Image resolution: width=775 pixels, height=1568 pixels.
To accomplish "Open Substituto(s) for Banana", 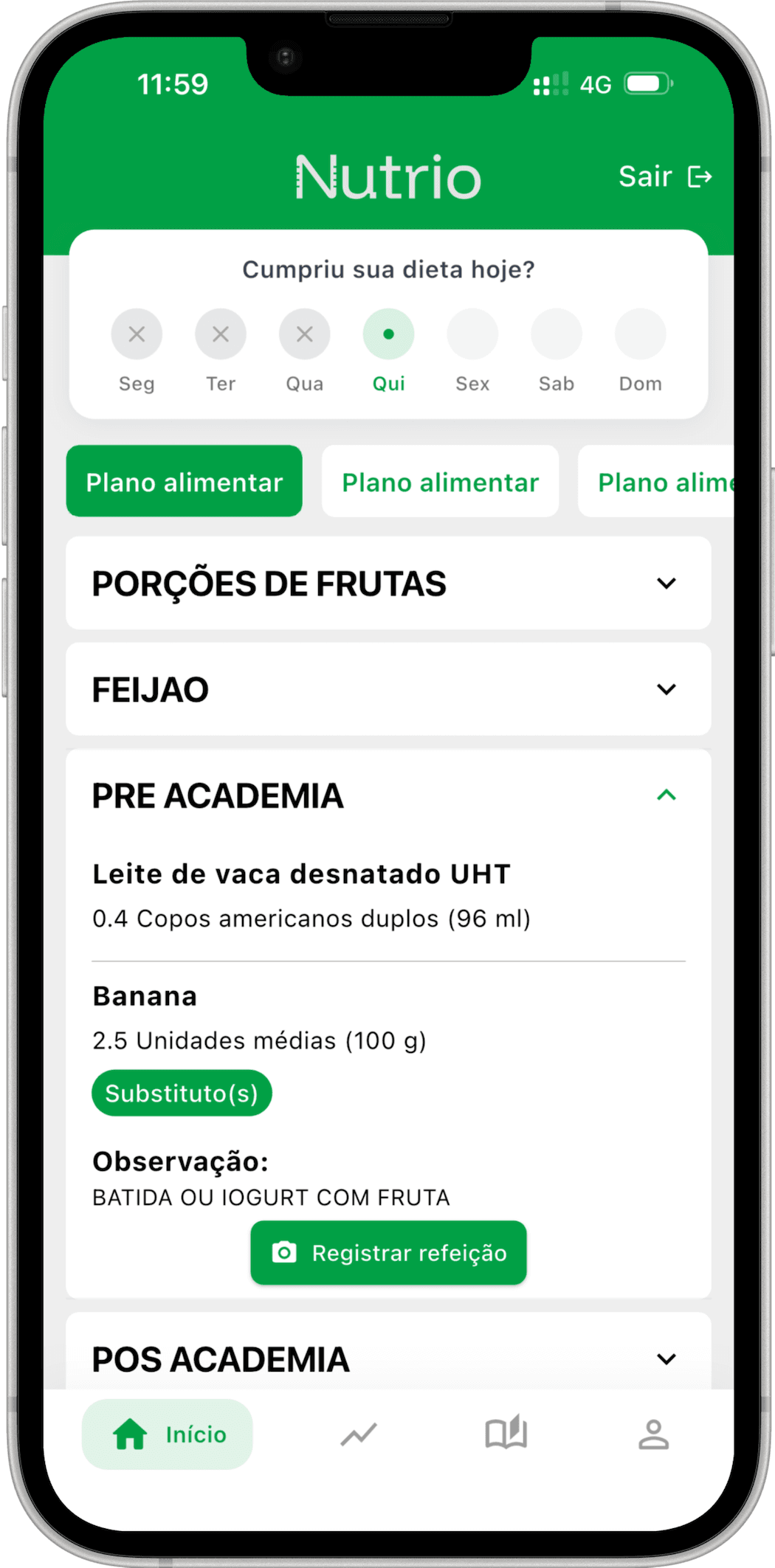I will (x=181, y=1093).
